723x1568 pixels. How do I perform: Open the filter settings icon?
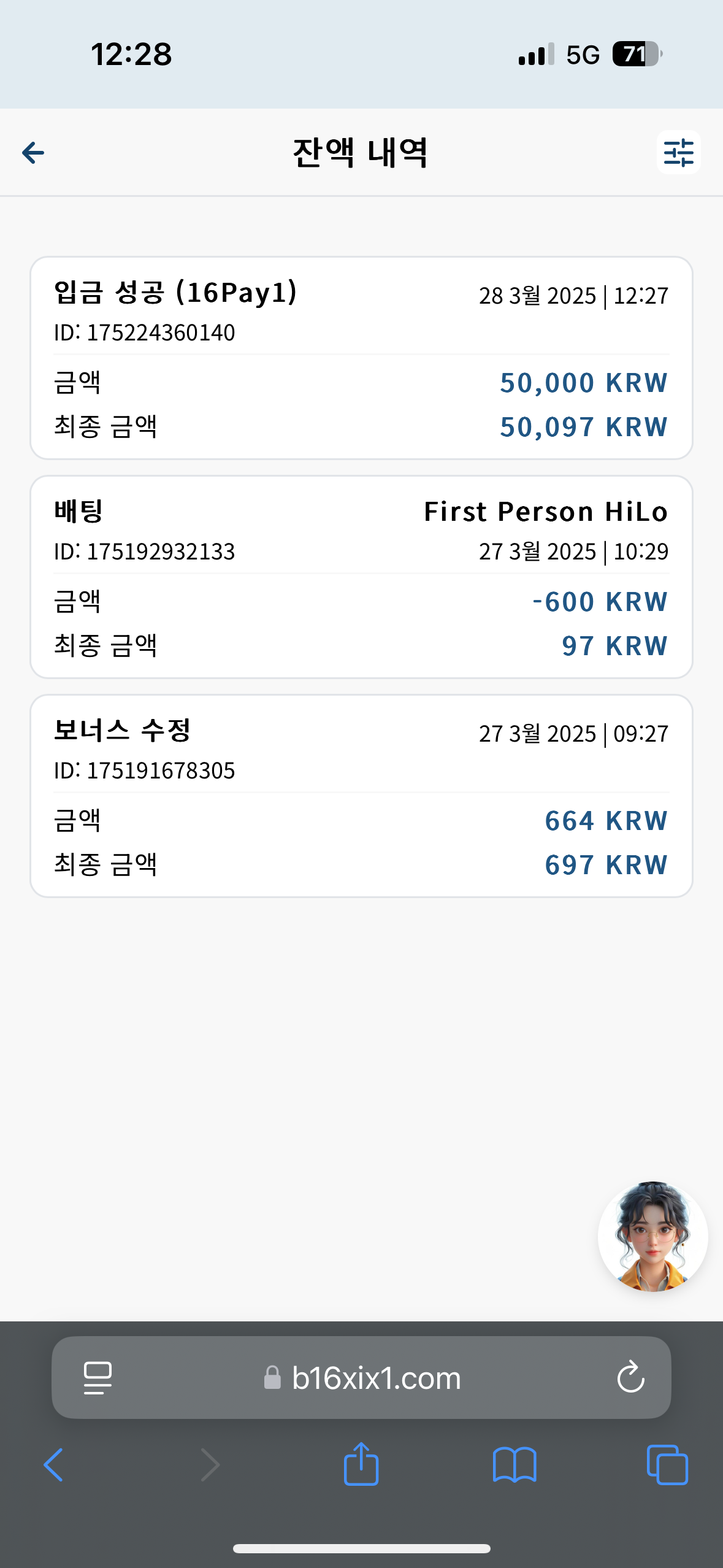point(678,152)
